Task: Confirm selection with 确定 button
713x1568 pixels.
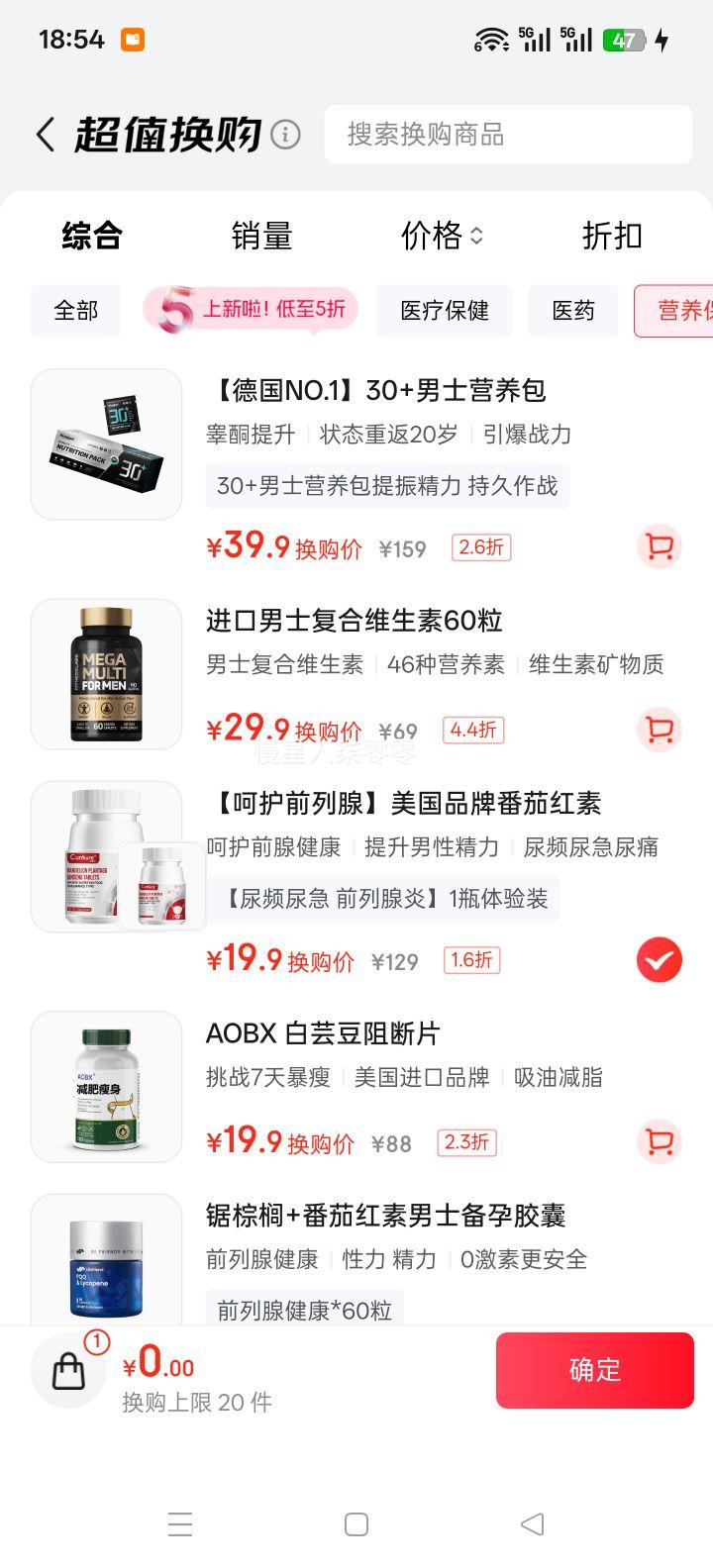Action: tap(594, 1370)
